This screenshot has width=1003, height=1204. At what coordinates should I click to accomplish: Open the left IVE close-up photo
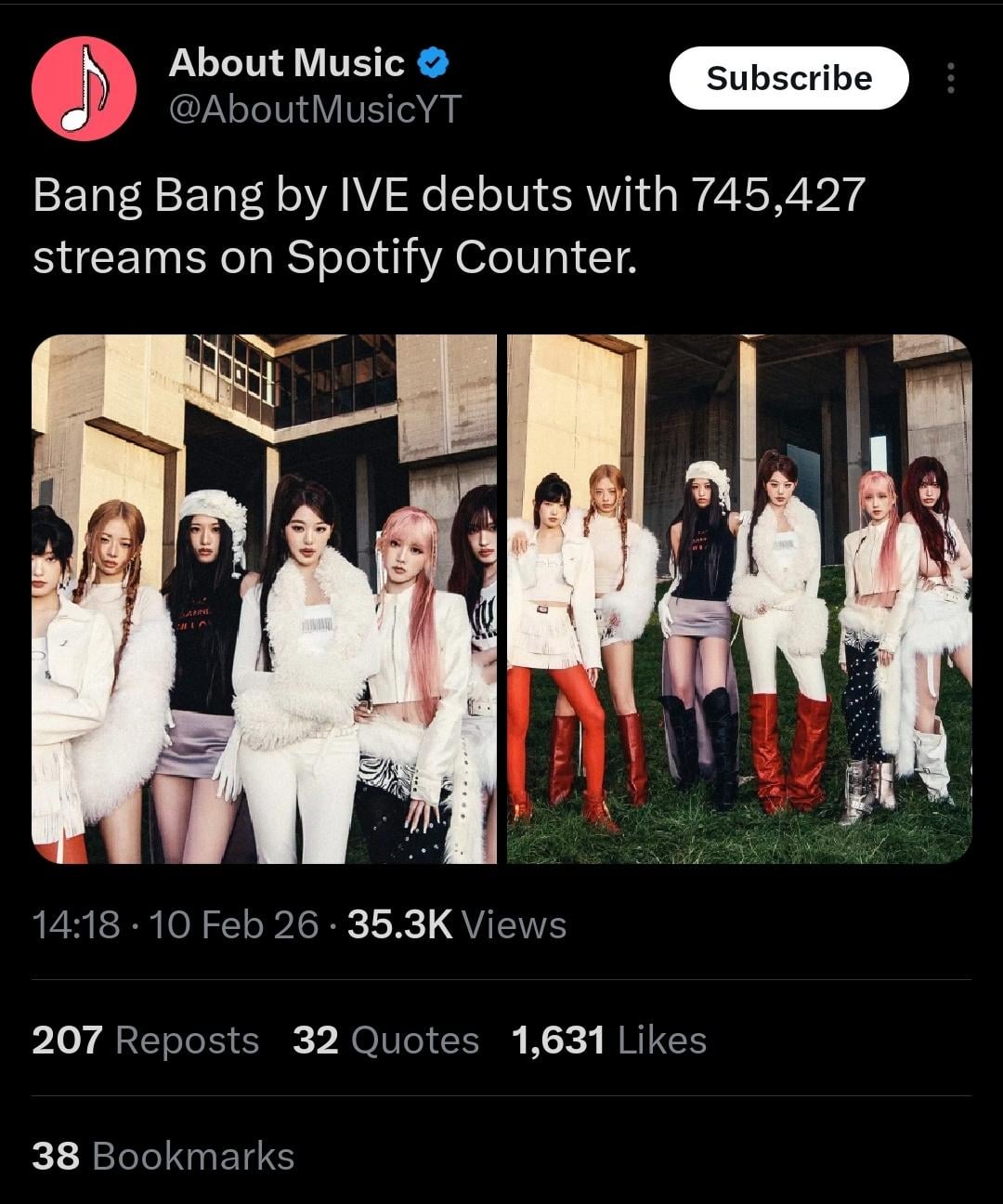coord(265,599)
